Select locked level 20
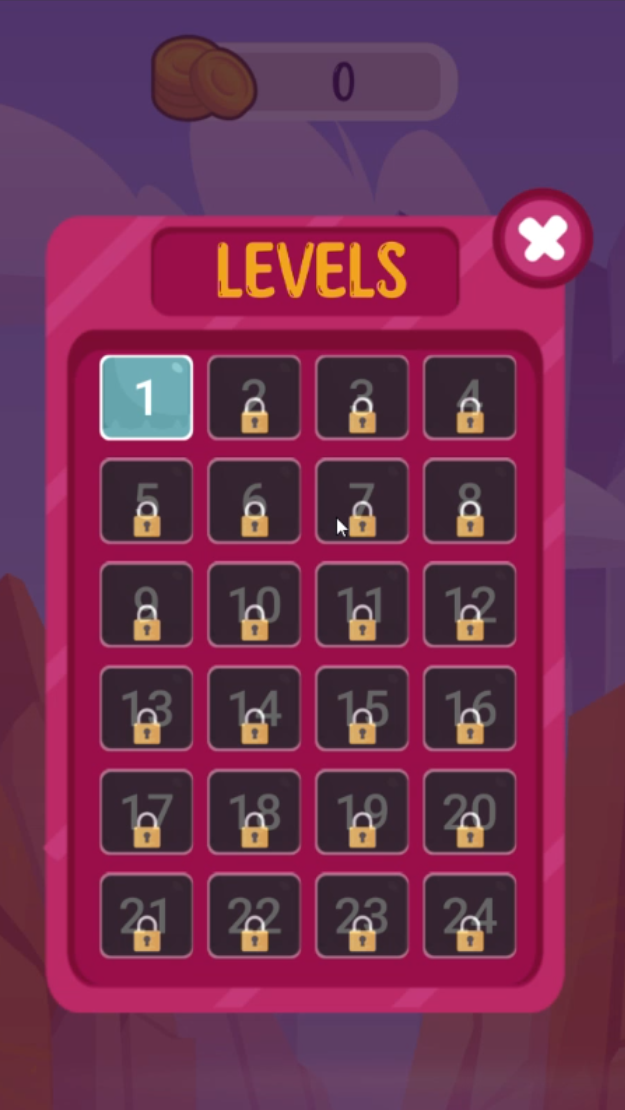The width and height of the screenshot is (625, 1110). (470, 812)
